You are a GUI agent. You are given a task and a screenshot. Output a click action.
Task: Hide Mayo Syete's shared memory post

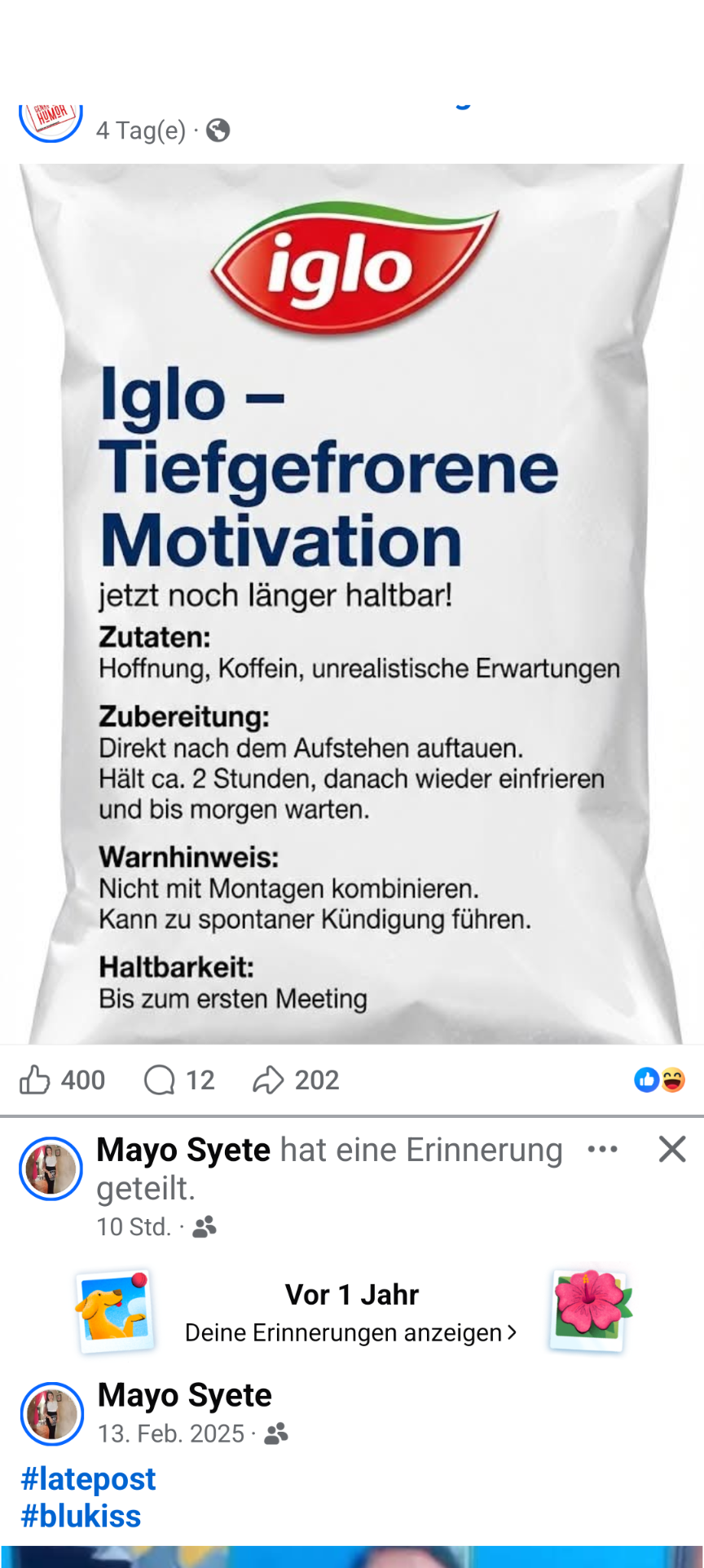pyautogui.click(x=672, y=1149)
